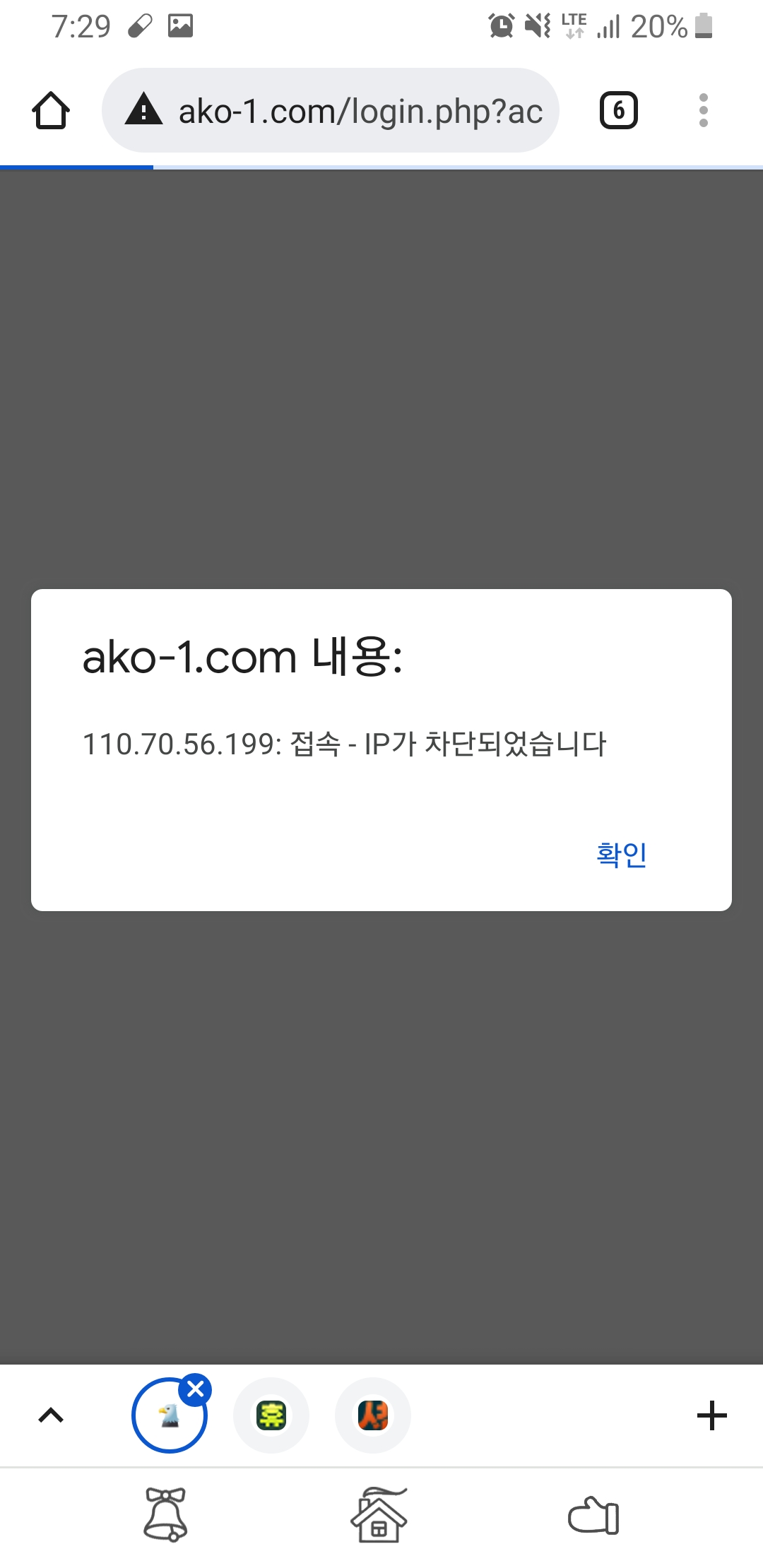
Task: Tap the mitten-shaped back button
Action: click(x=593, y=1516)
